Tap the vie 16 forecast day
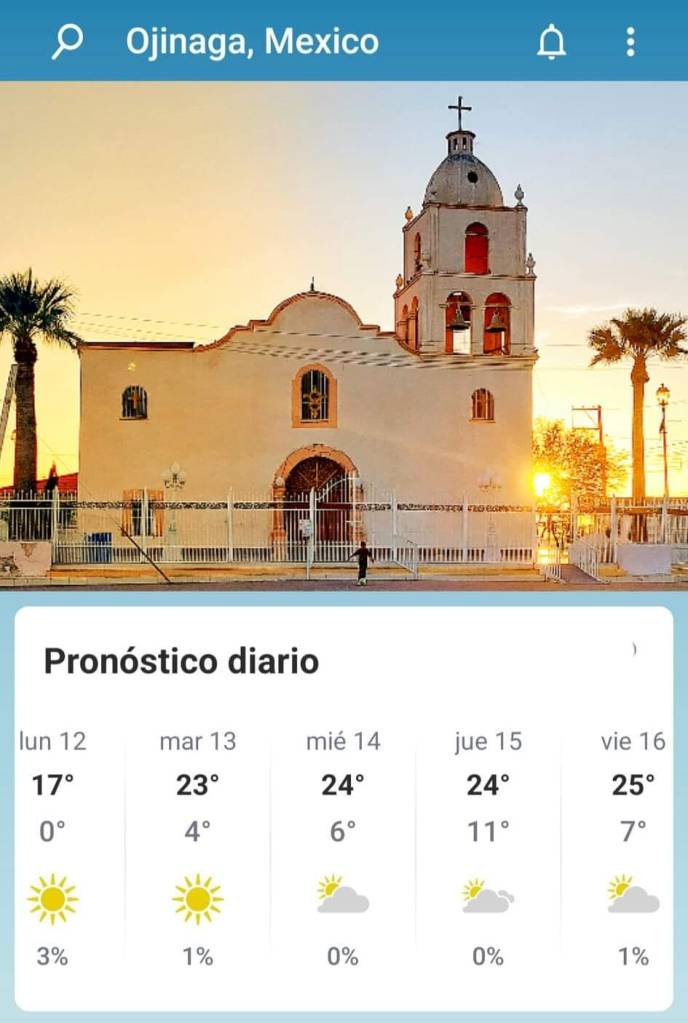688x1023 pixels. pos(632,848)
